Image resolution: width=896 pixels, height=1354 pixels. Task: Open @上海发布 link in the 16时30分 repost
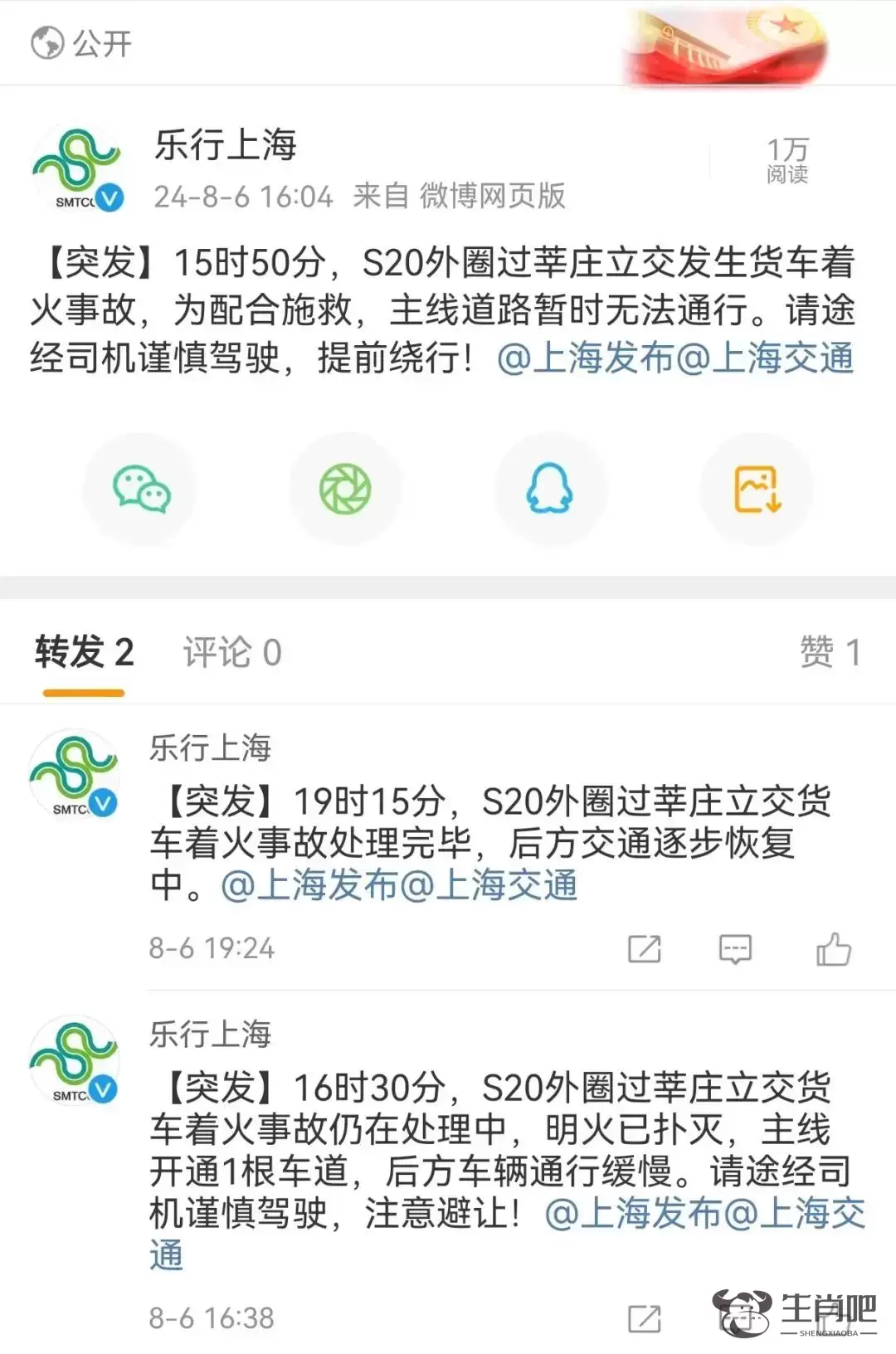pyautogui.click(x=633, y=1214)
